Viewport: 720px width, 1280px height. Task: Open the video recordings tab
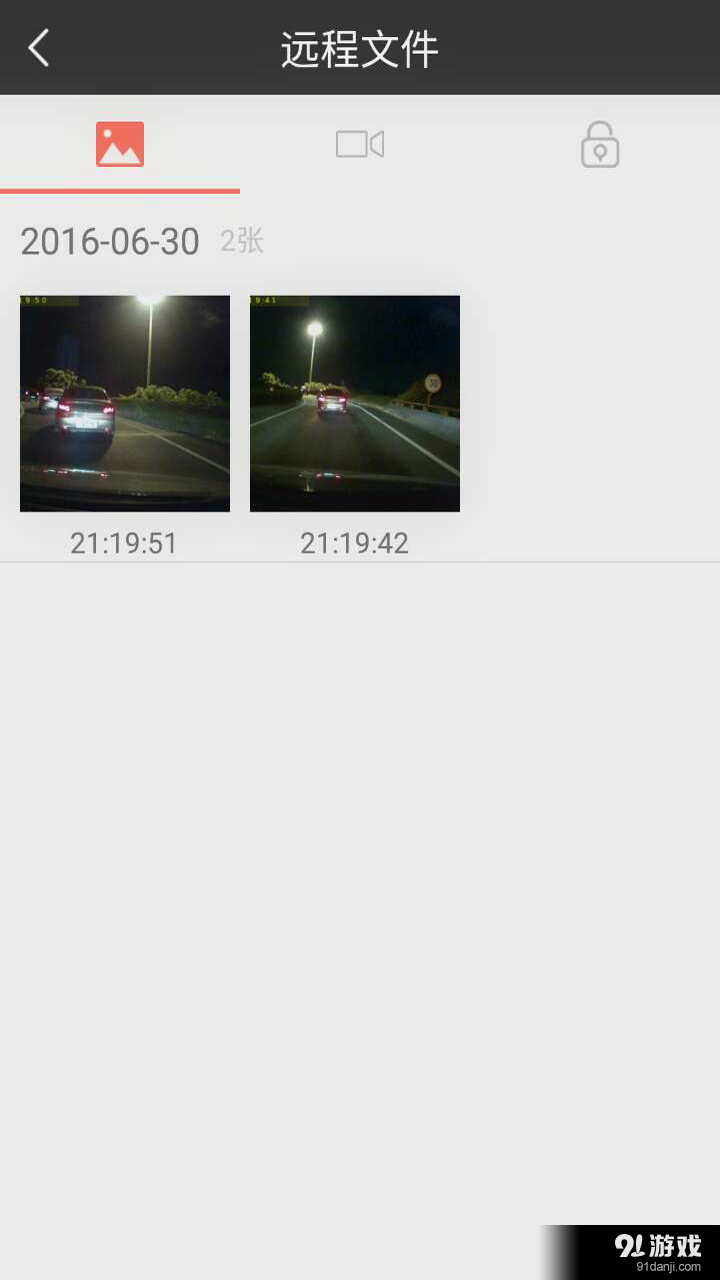pyautogui.click(x=359, y=144)
